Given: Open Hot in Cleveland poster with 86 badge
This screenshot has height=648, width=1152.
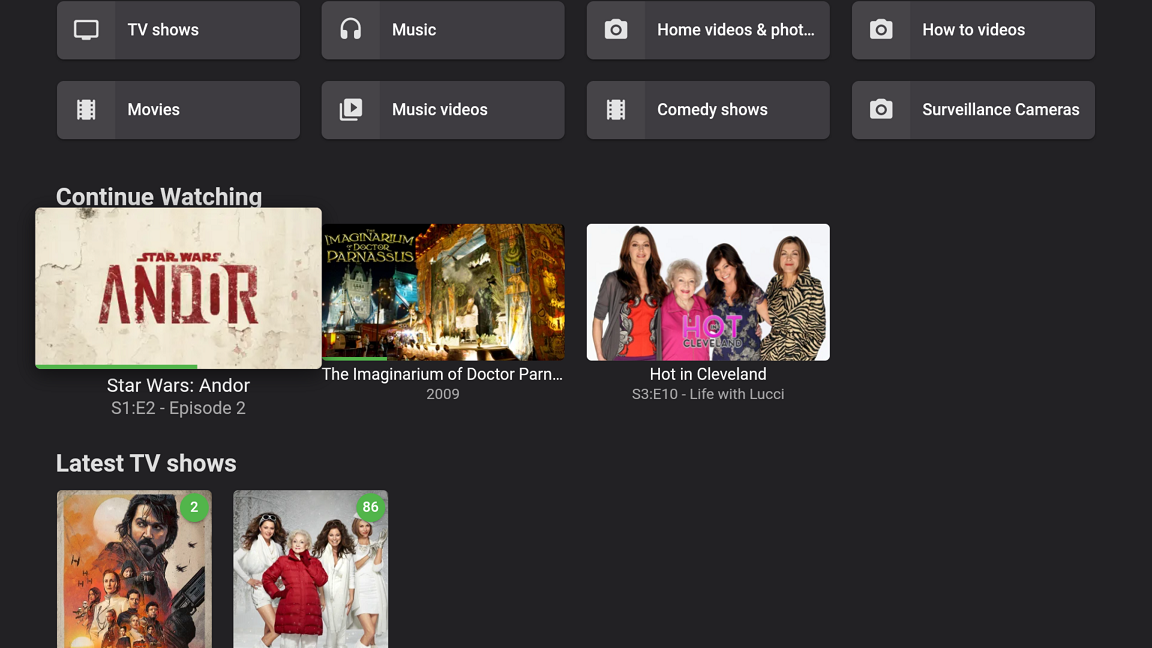Looking at the screenshot, I should pos(310,570).
